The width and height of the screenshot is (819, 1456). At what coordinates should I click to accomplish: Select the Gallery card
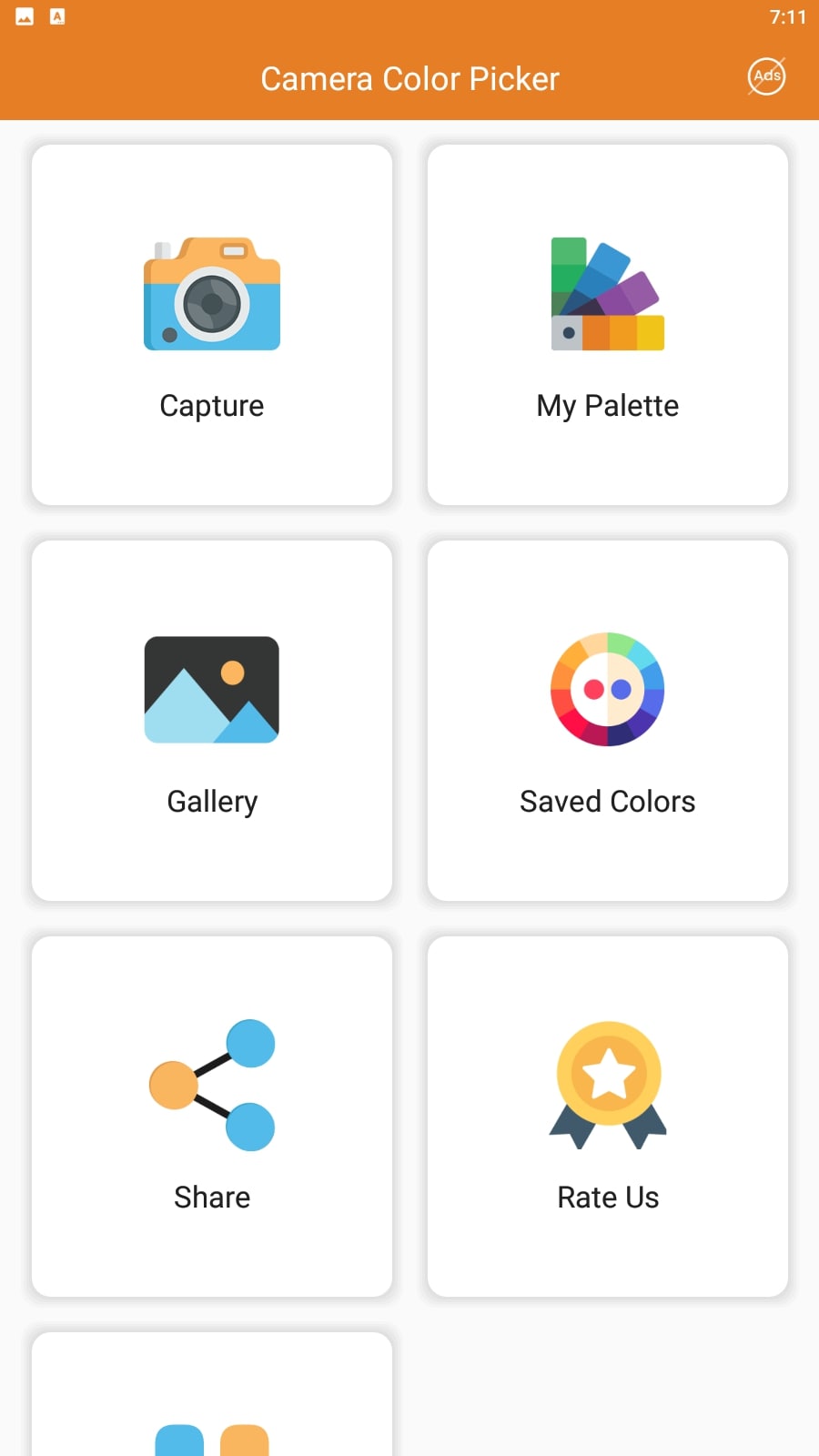212,721
